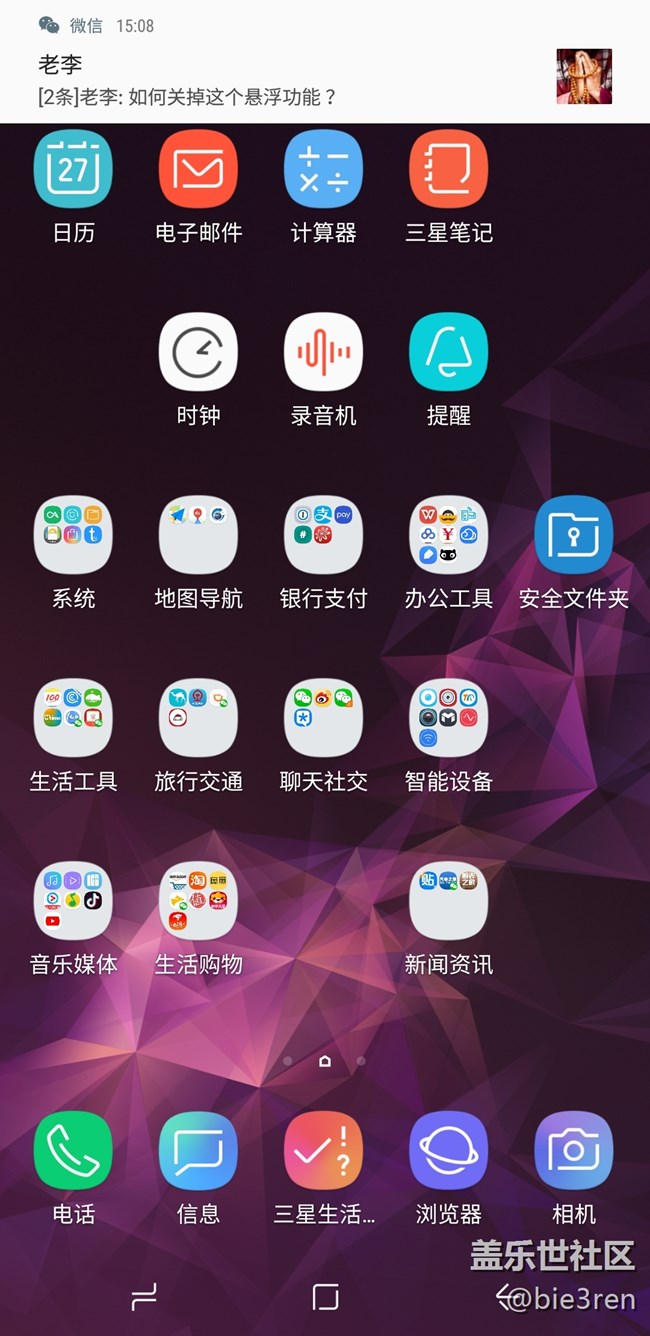Expand the 地图导航 folder
The width and height of the screenshot is (650, 1336).
click(198, 535)
